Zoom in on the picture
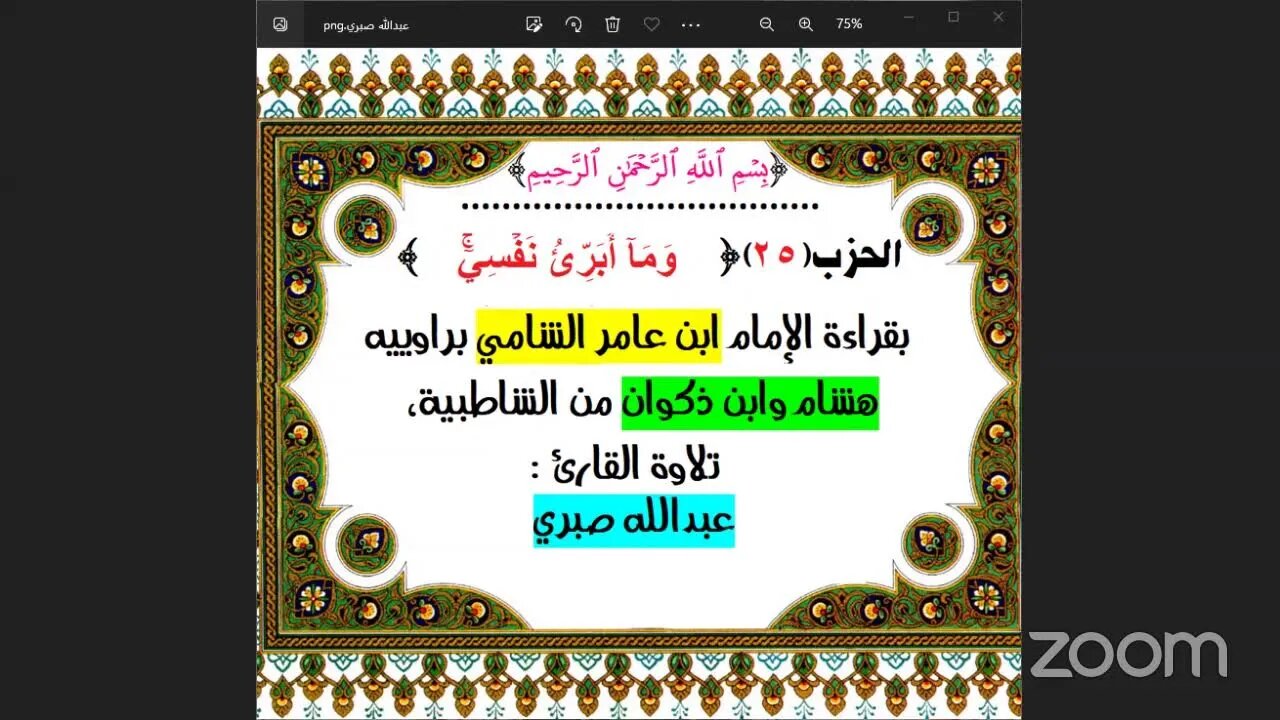 pos(806,24)
